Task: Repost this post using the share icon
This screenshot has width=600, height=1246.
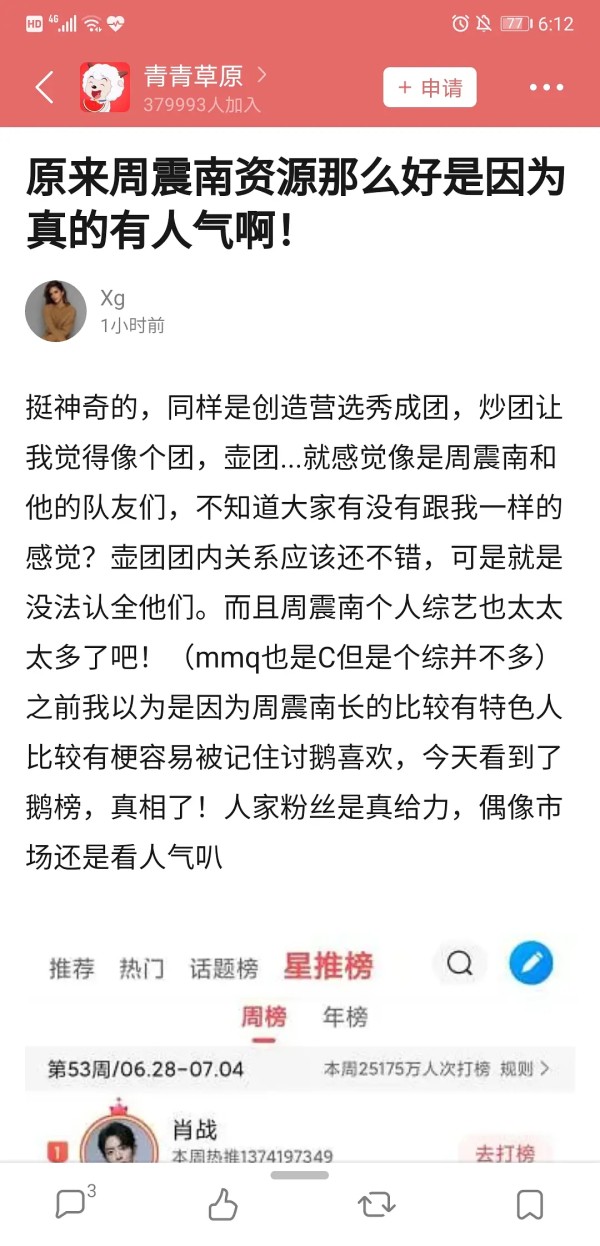Action: (377, 1204)
